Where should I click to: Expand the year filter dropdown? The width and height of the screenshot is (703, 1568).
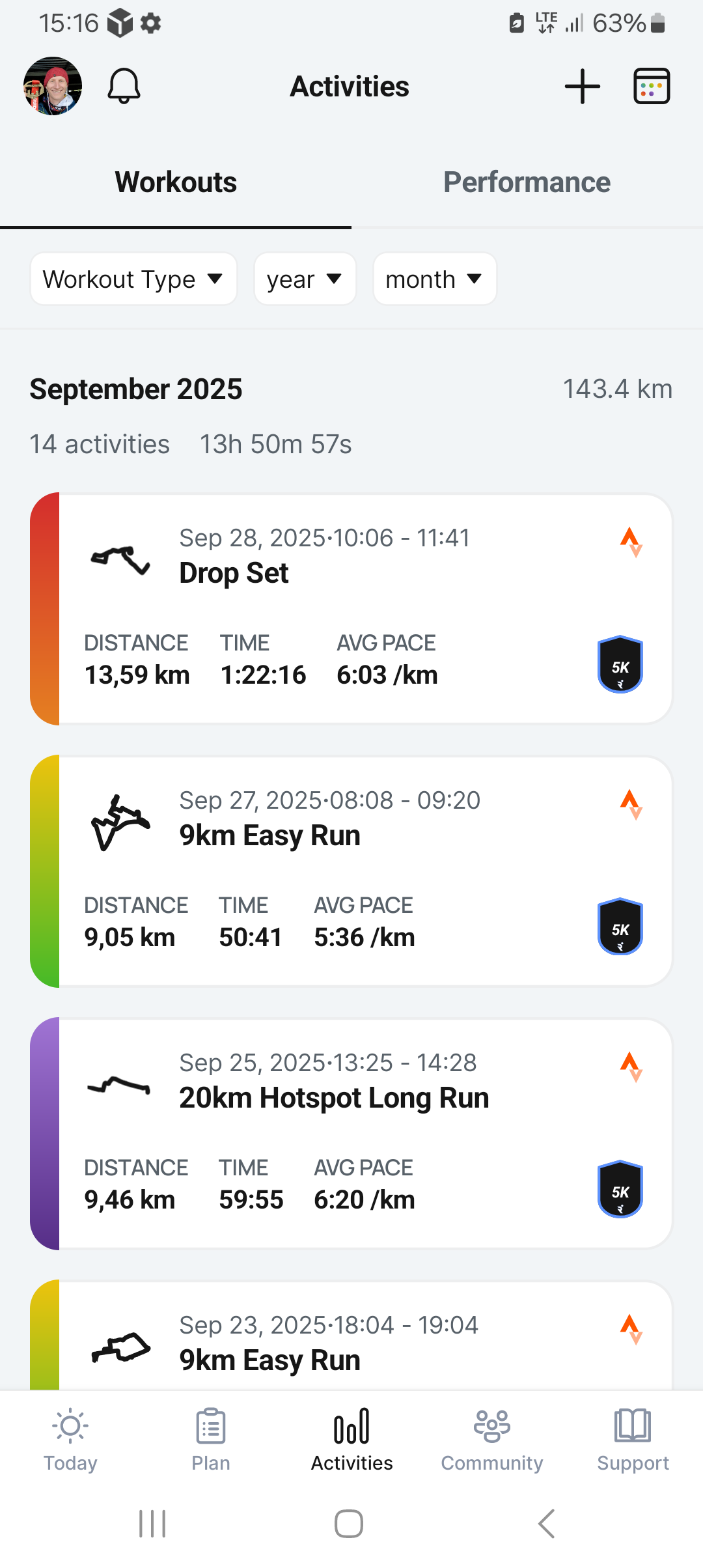pos(305,279)
